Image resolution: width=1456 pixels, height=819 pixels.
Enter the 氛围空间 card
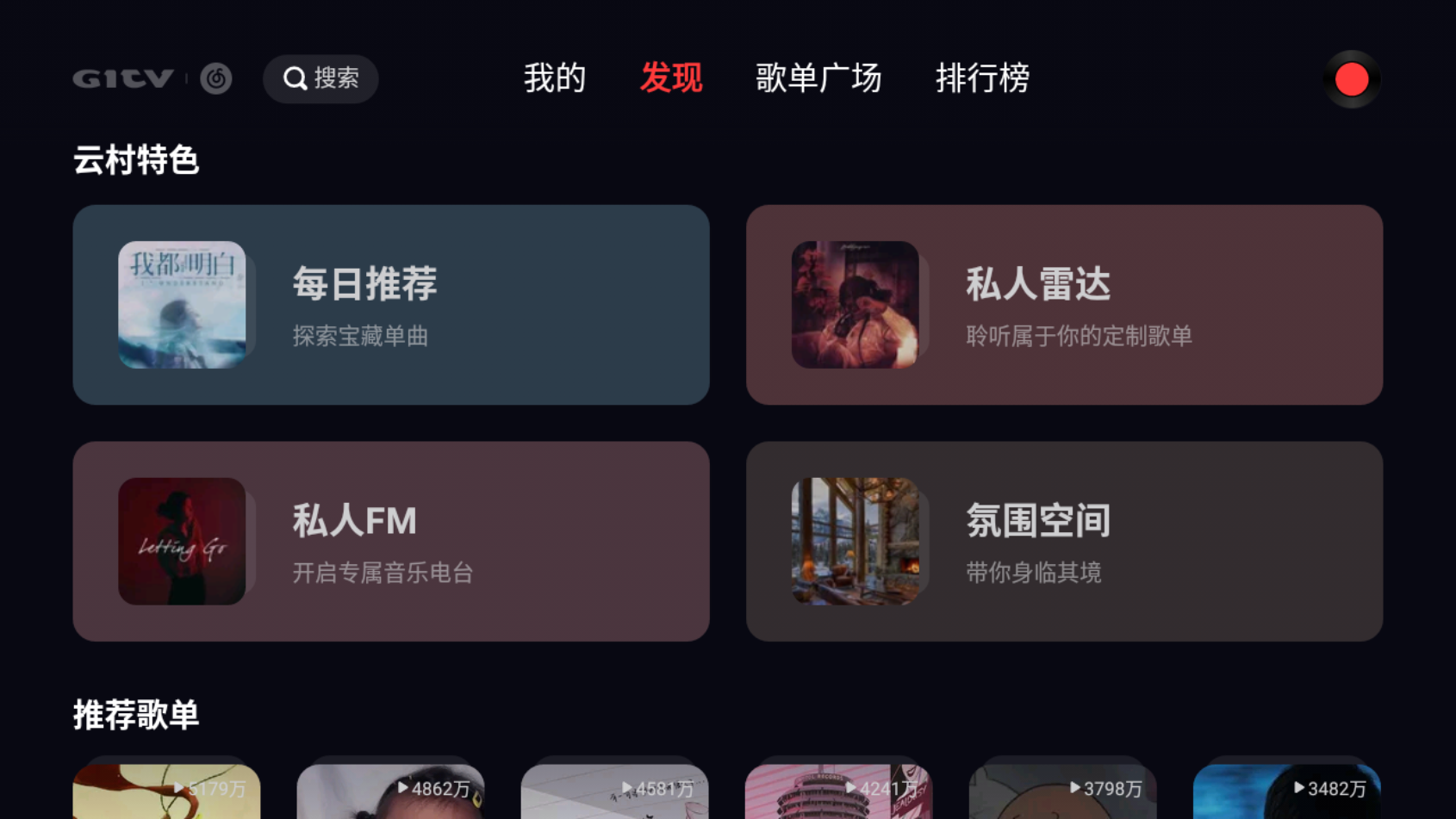(x=1064, y=542)
